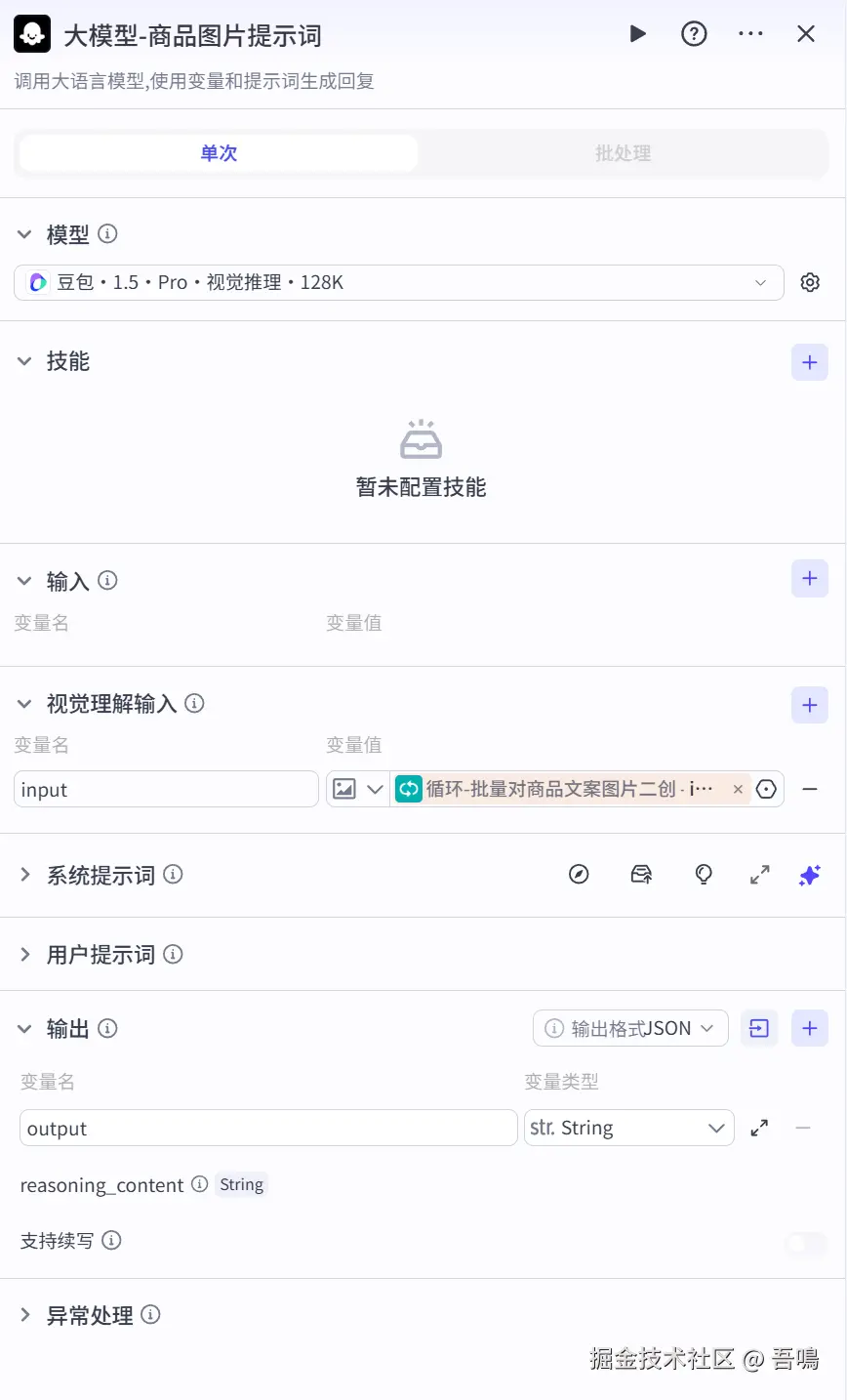Open the help question mark icon
This screenshot has width=847, height=1400.
694,34
